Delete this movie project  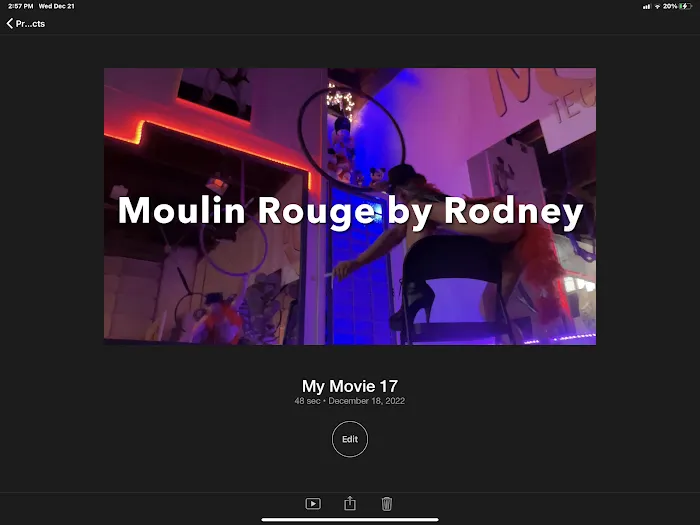click(x=387, y=504)
